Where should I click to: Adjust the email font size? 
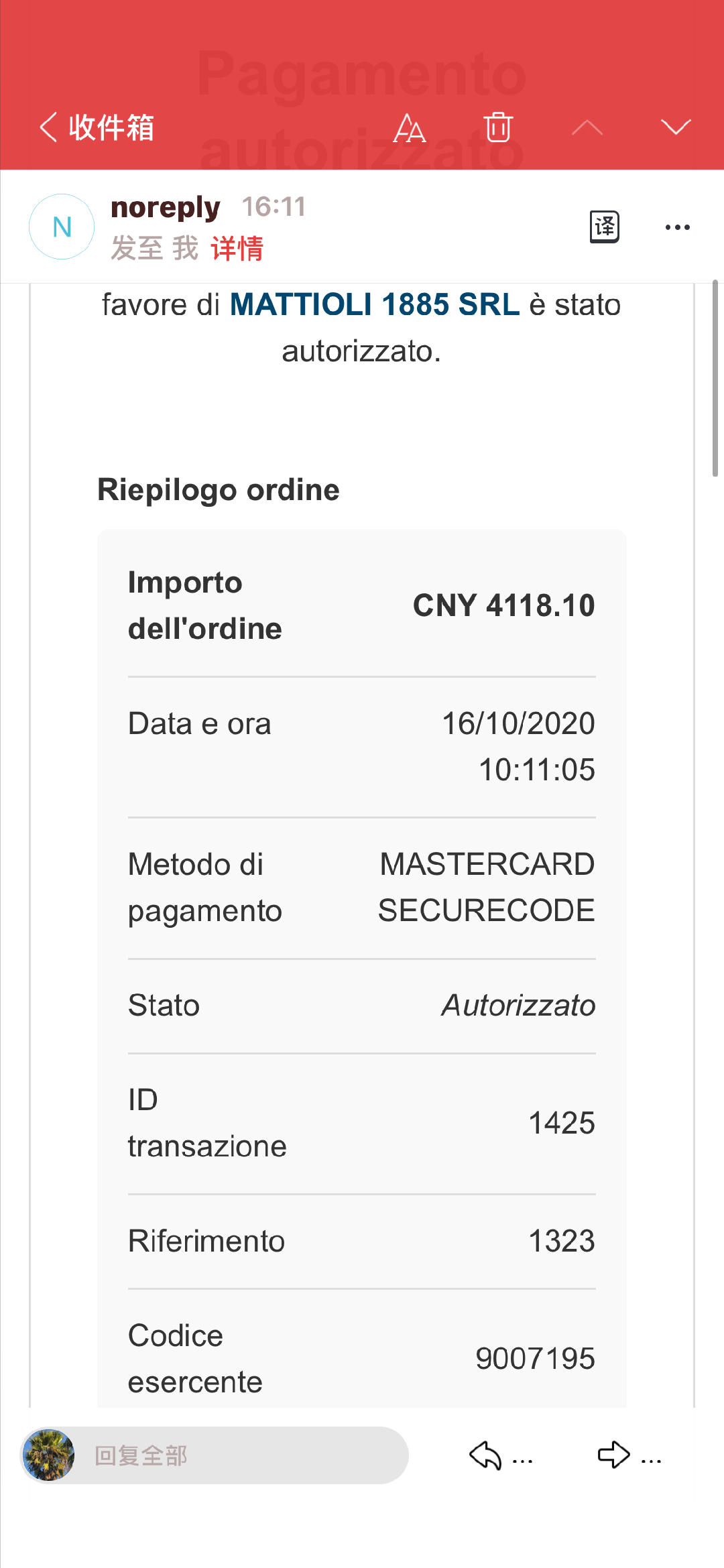(409, 127)
